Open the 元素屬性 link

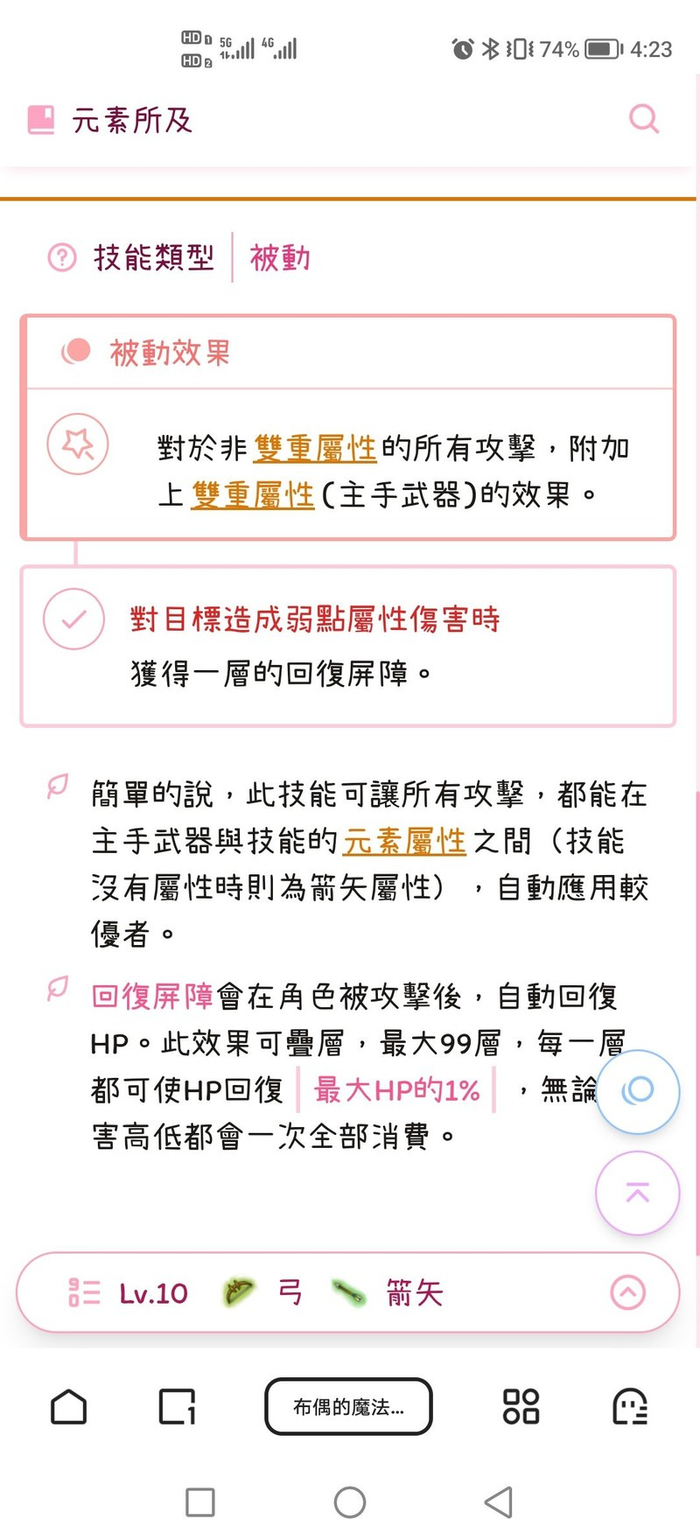(x=404, y=841)
